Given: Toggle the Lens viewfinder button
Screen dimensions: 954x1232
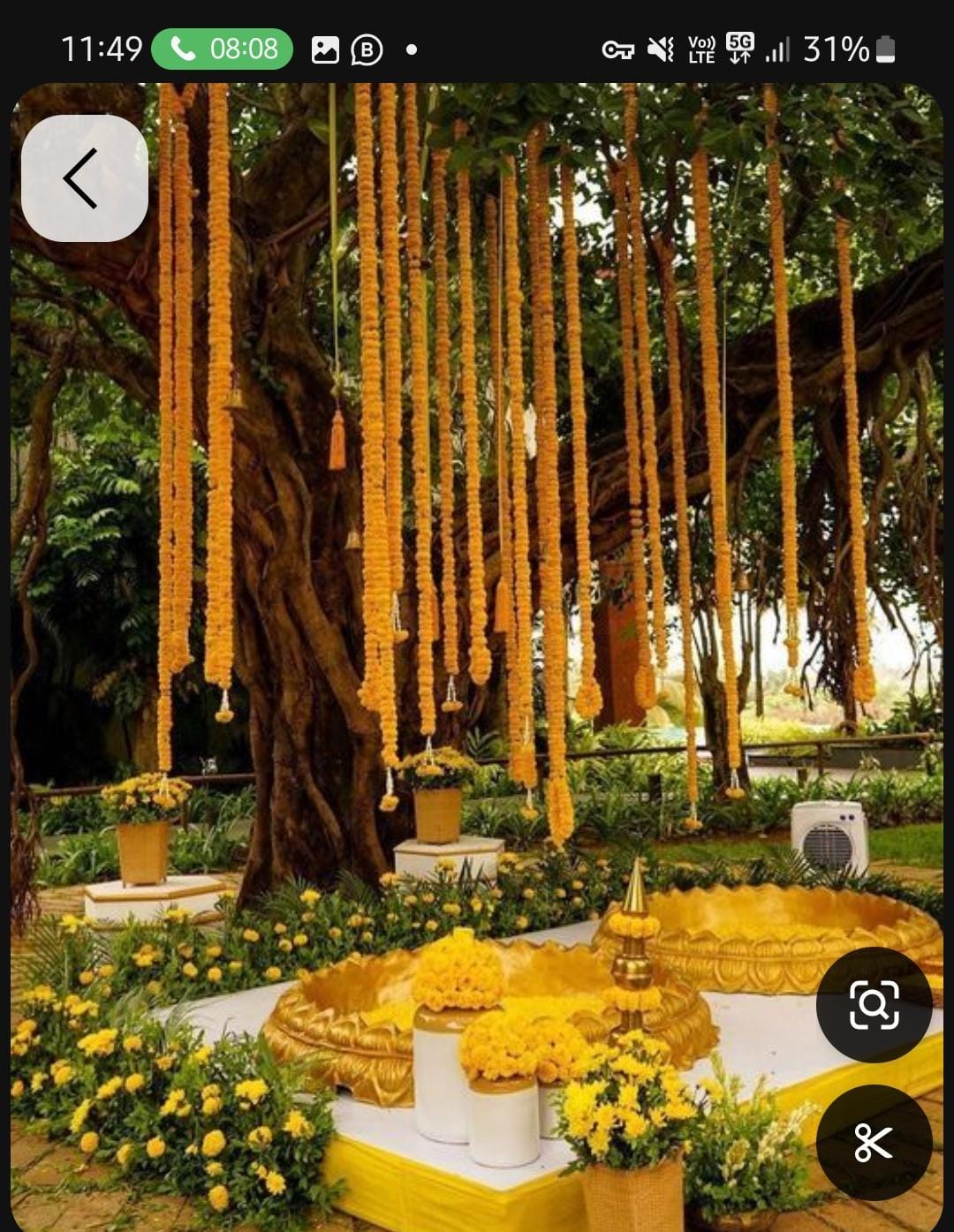Looking at the screenshot, I should click(874, 1005).
